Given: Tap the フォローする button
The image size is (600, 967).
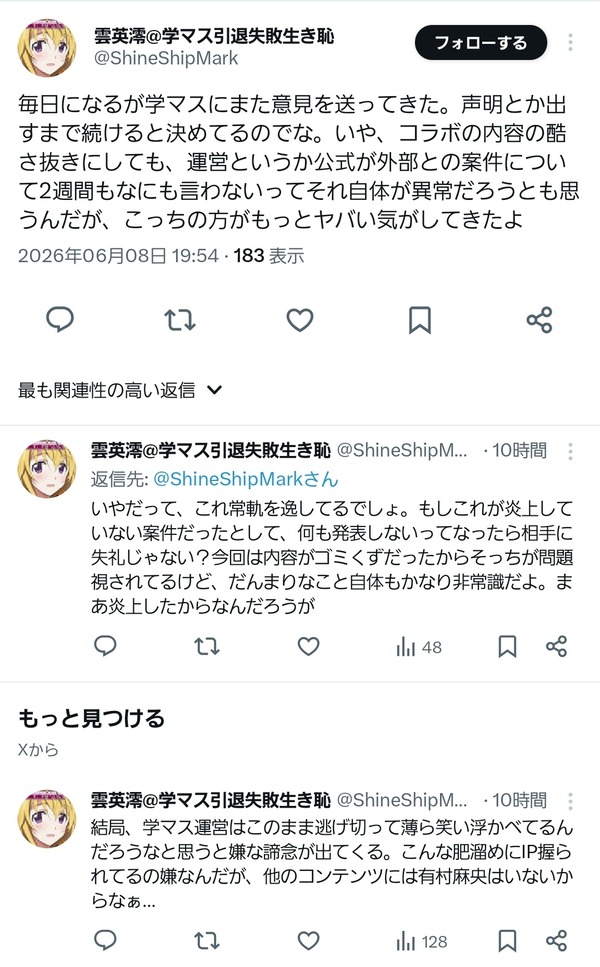Looking at the screenshot, I should click(x=480, y=43).
